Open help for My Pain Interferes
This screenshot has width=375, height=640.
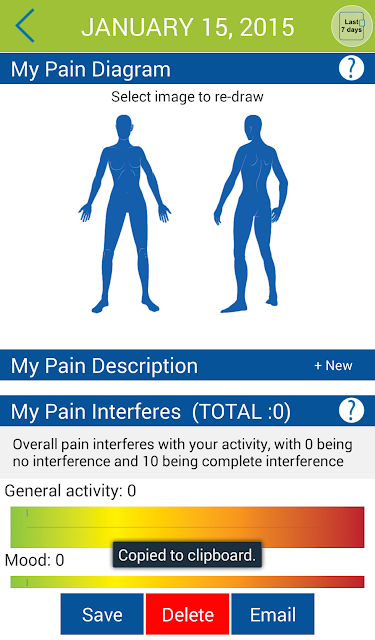point(351,411)
